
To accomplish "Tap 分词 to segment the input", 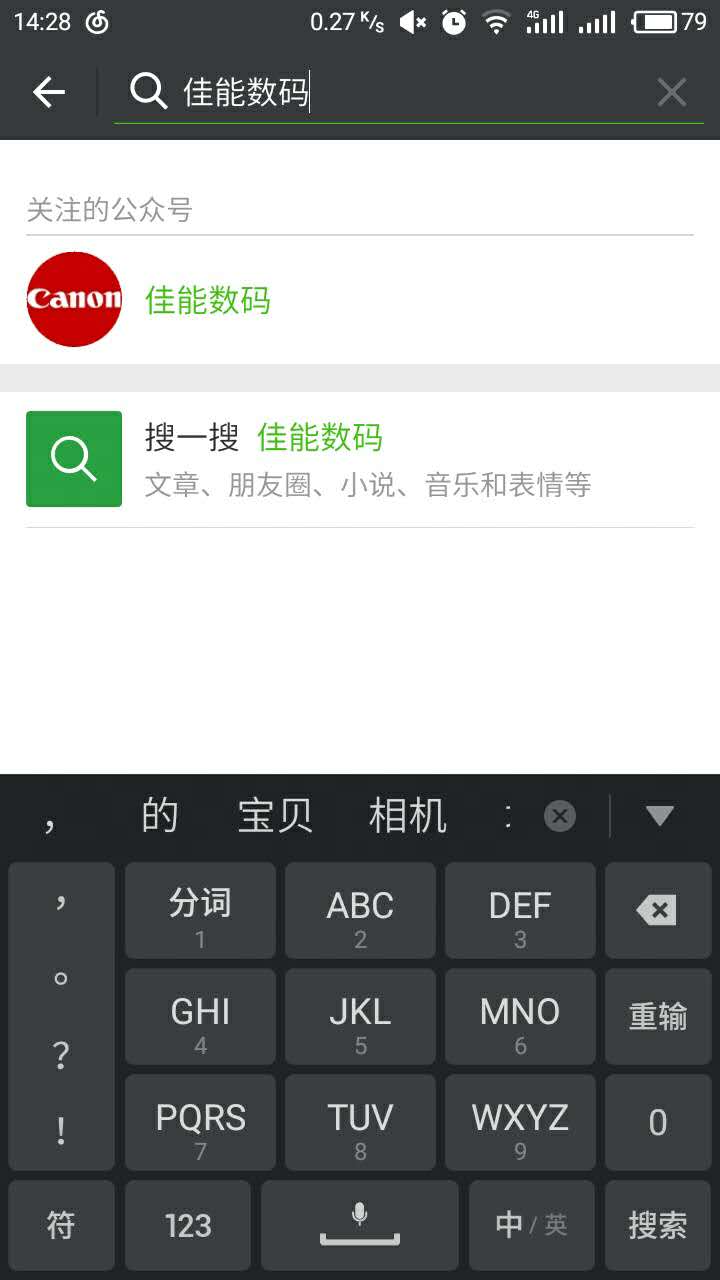I will (x=200, y=910).
